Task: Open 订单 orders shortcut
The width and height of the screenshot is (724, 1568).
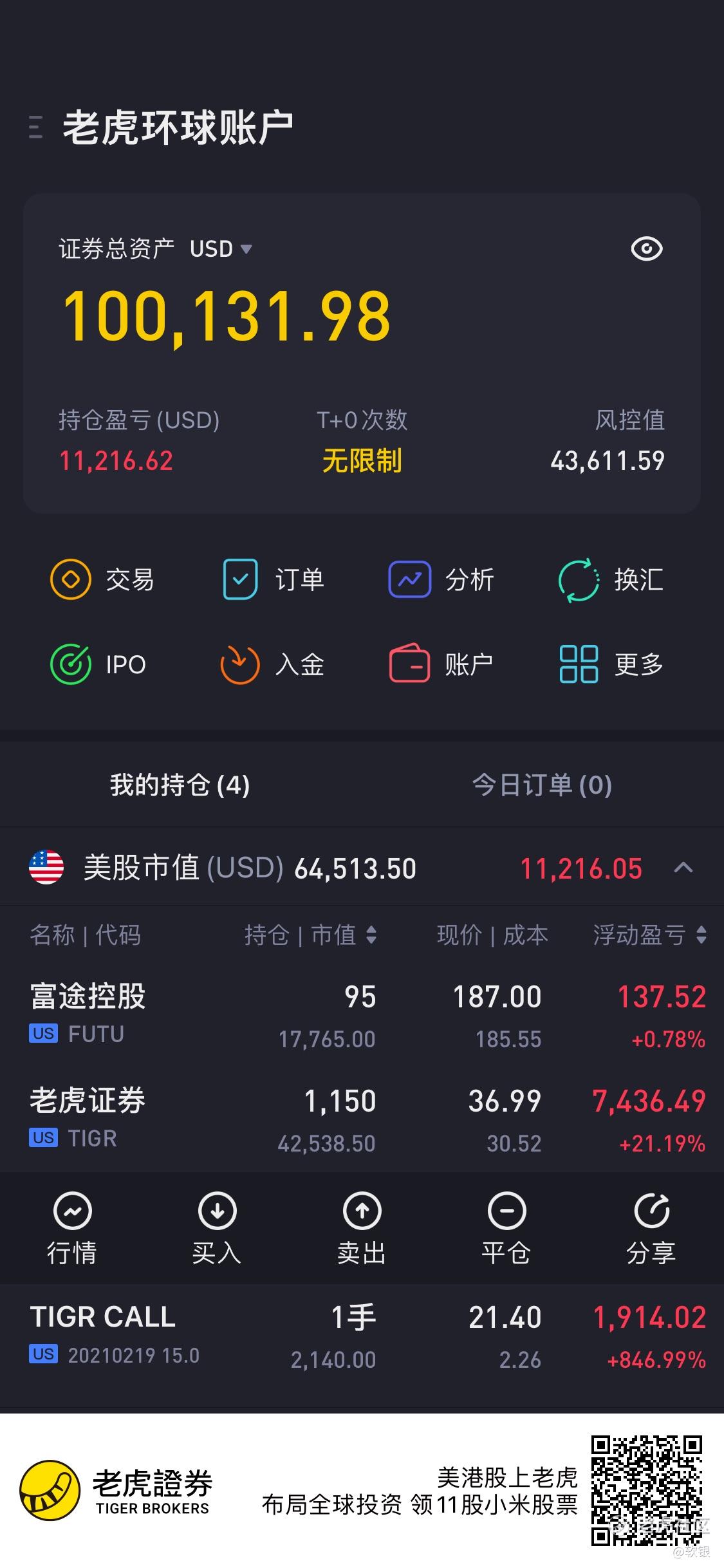Action: (x=273, y=580)
